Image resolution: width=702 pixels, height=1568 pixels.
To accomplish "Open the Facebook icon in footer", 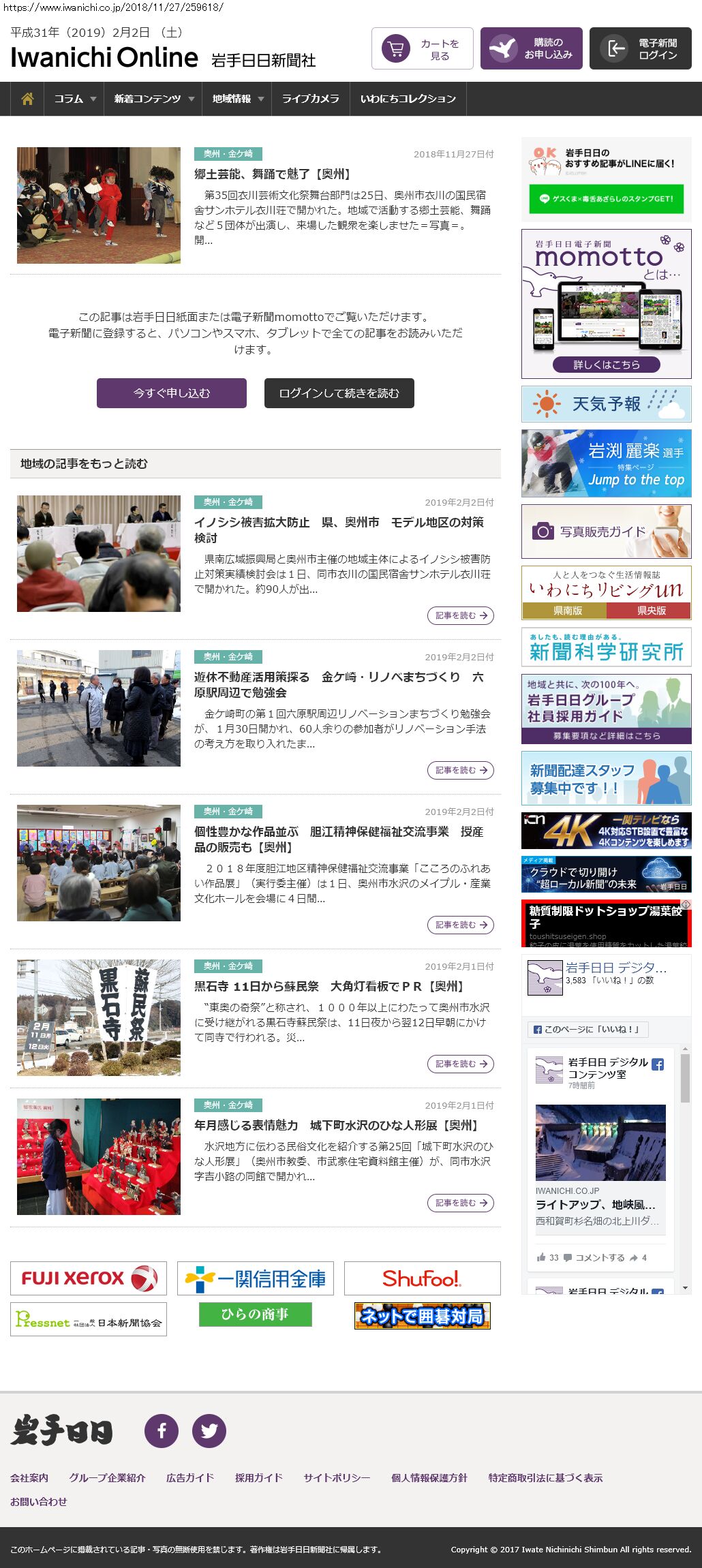I will click(162, 1430).
